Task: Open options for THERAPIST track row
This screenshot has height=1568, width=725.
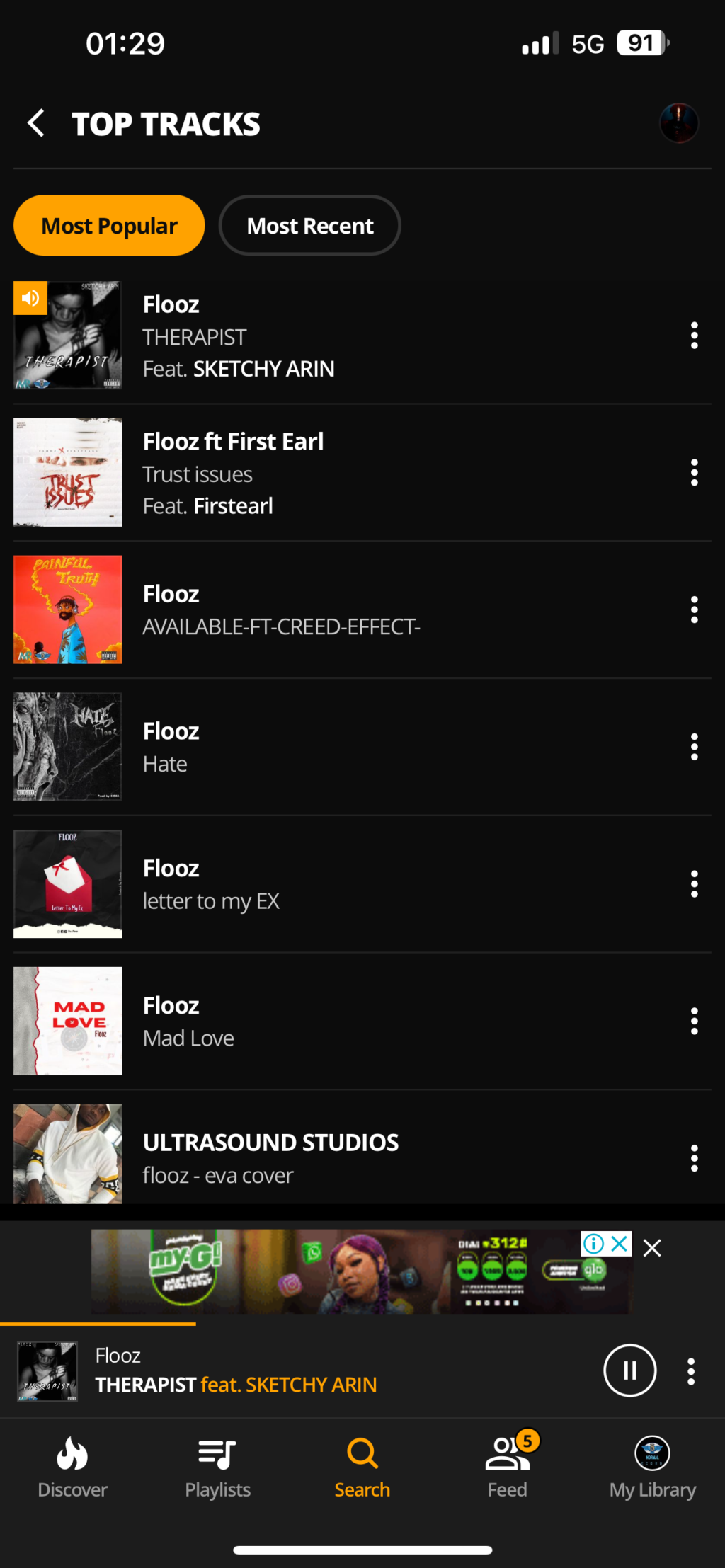Action: (x=694, y=336)
